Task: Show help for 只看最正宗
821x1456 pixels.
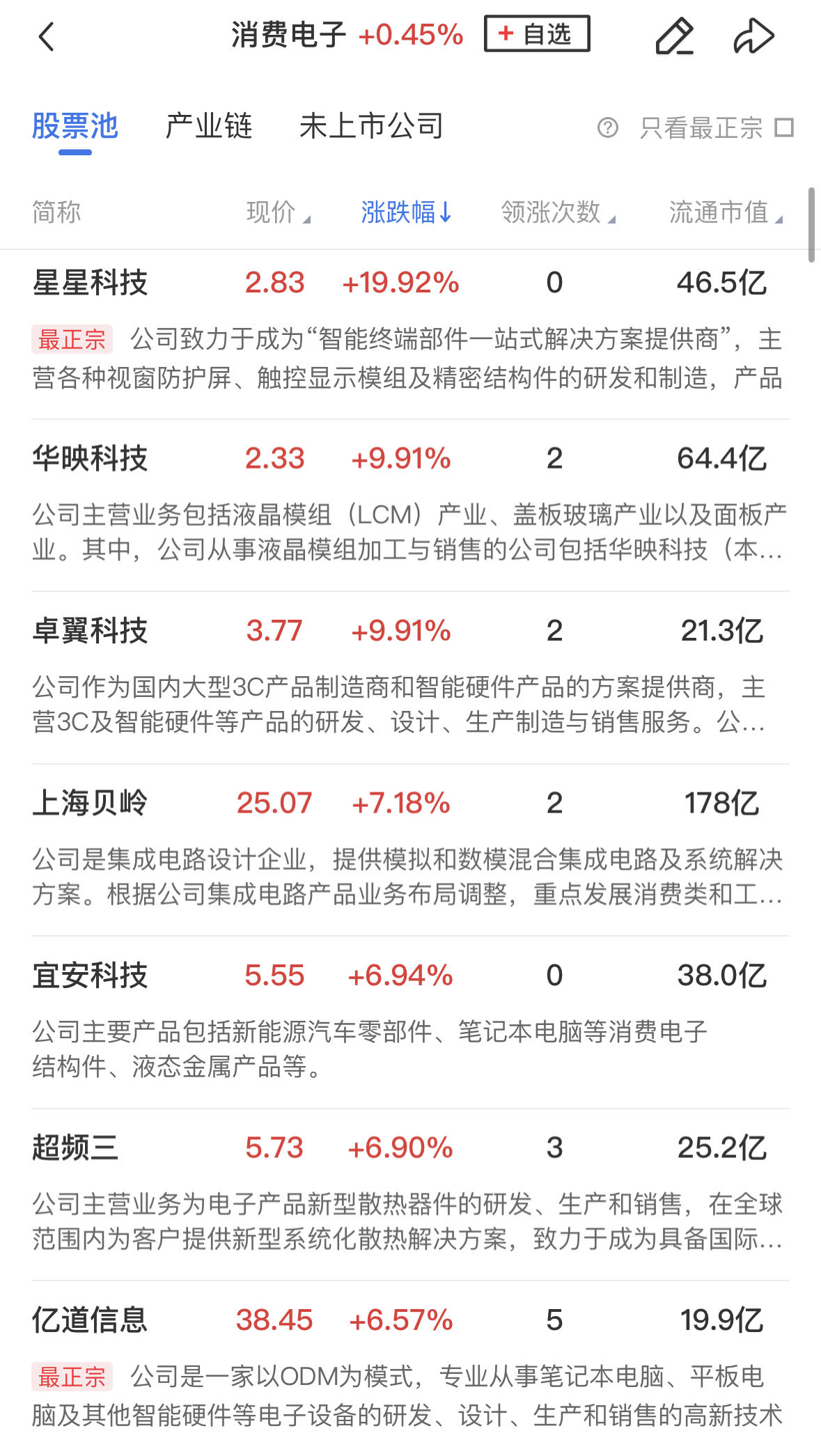Action: (607, 128)
